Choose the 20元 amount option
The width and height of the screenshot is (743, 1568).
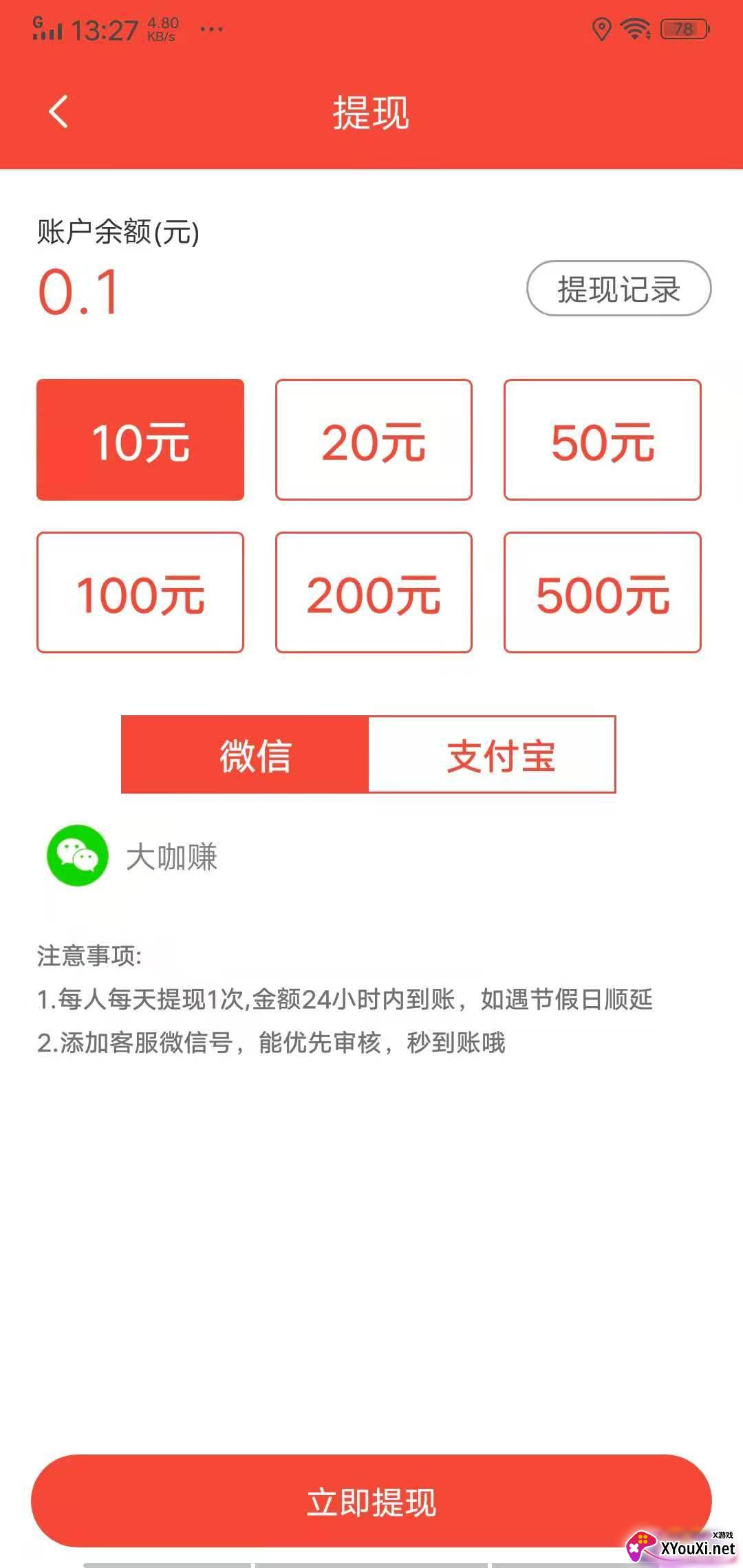pyautogui.click(x=374, y=439)
